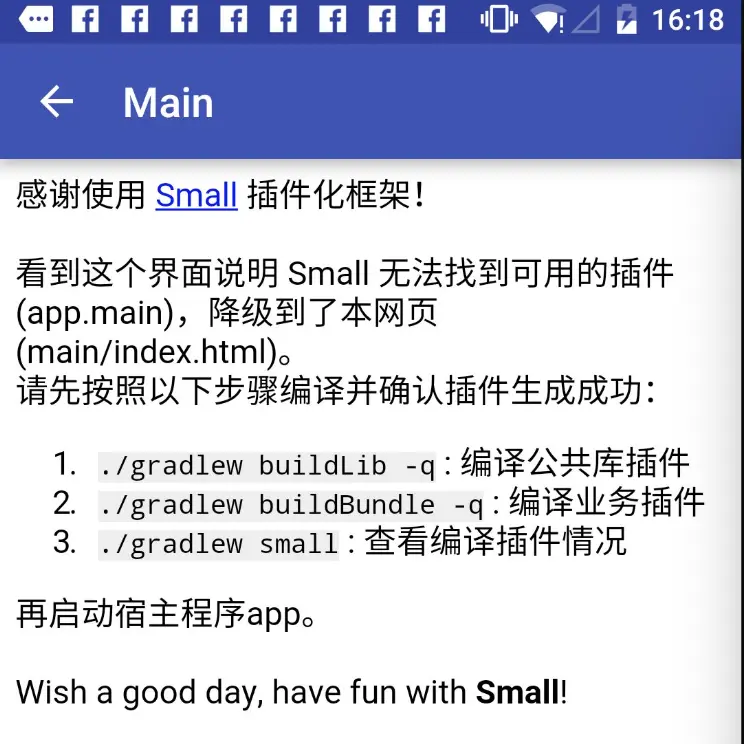Go back using the app bar arrow

57,102
